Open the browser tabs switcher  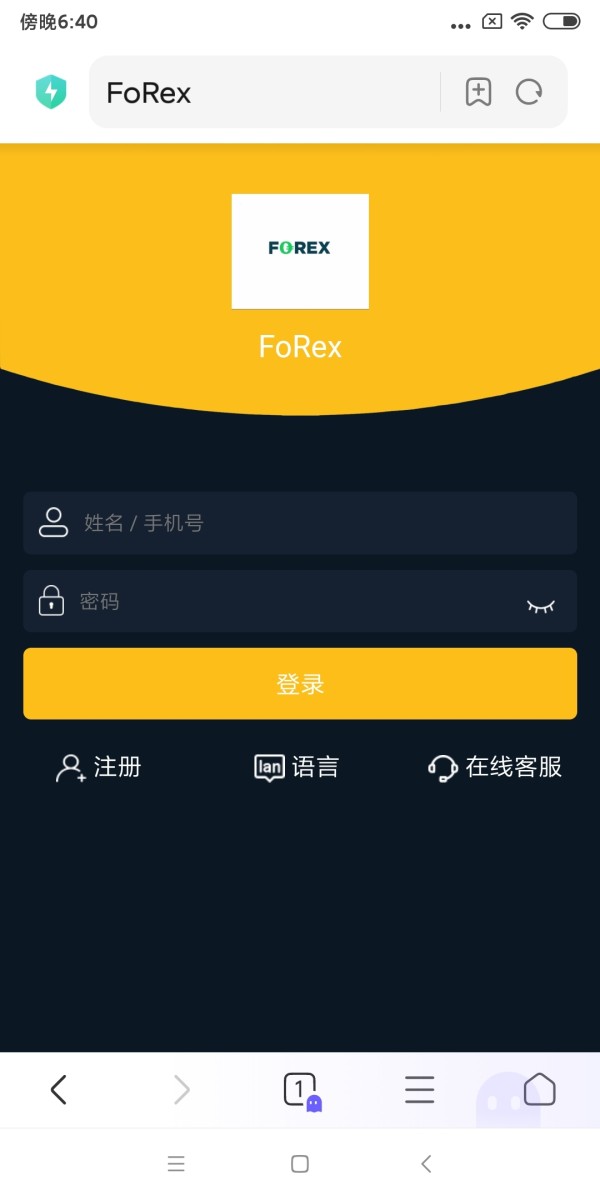(301, 1089)
